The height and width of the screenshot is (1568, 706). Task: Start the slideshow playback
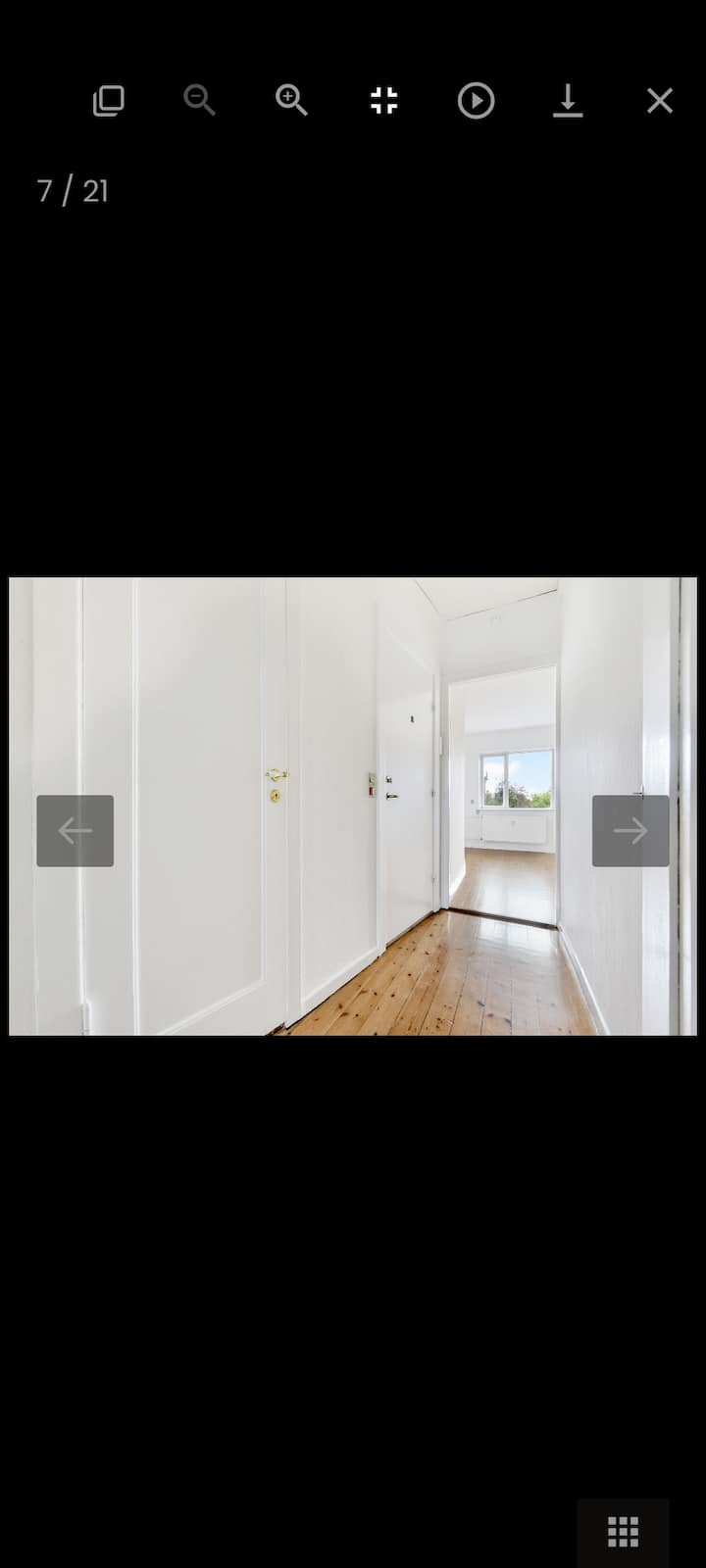(476, 100)
